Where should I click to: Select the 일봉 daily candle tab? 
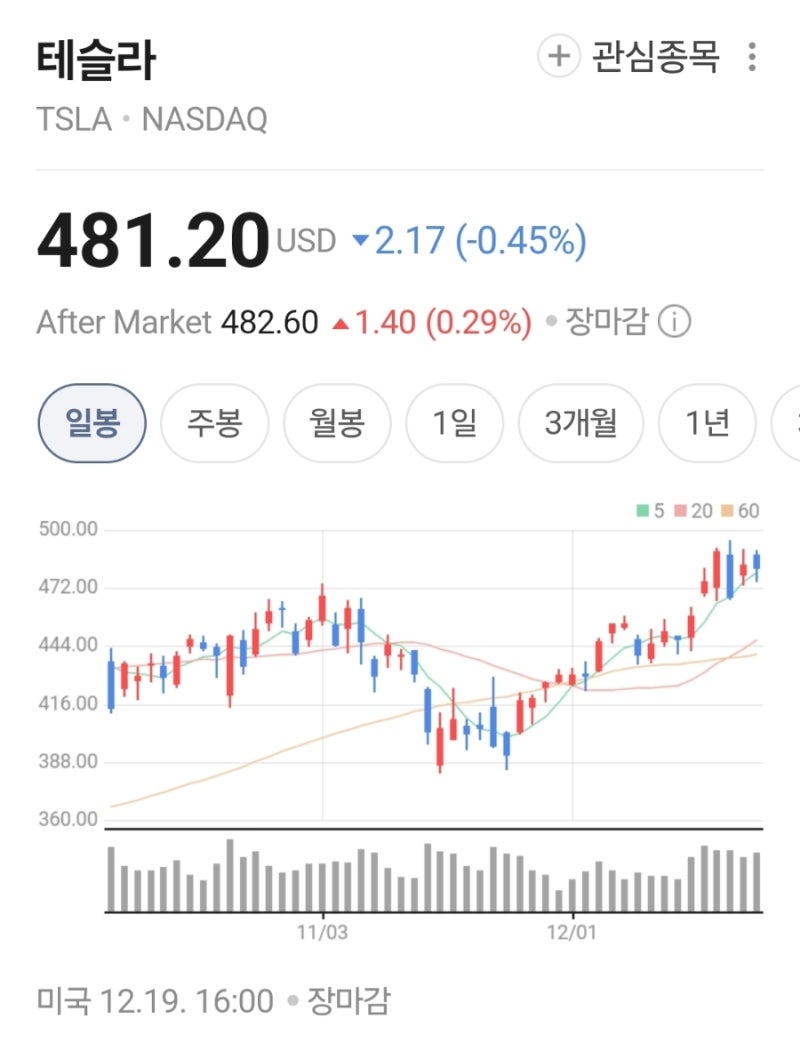(89, 422)
